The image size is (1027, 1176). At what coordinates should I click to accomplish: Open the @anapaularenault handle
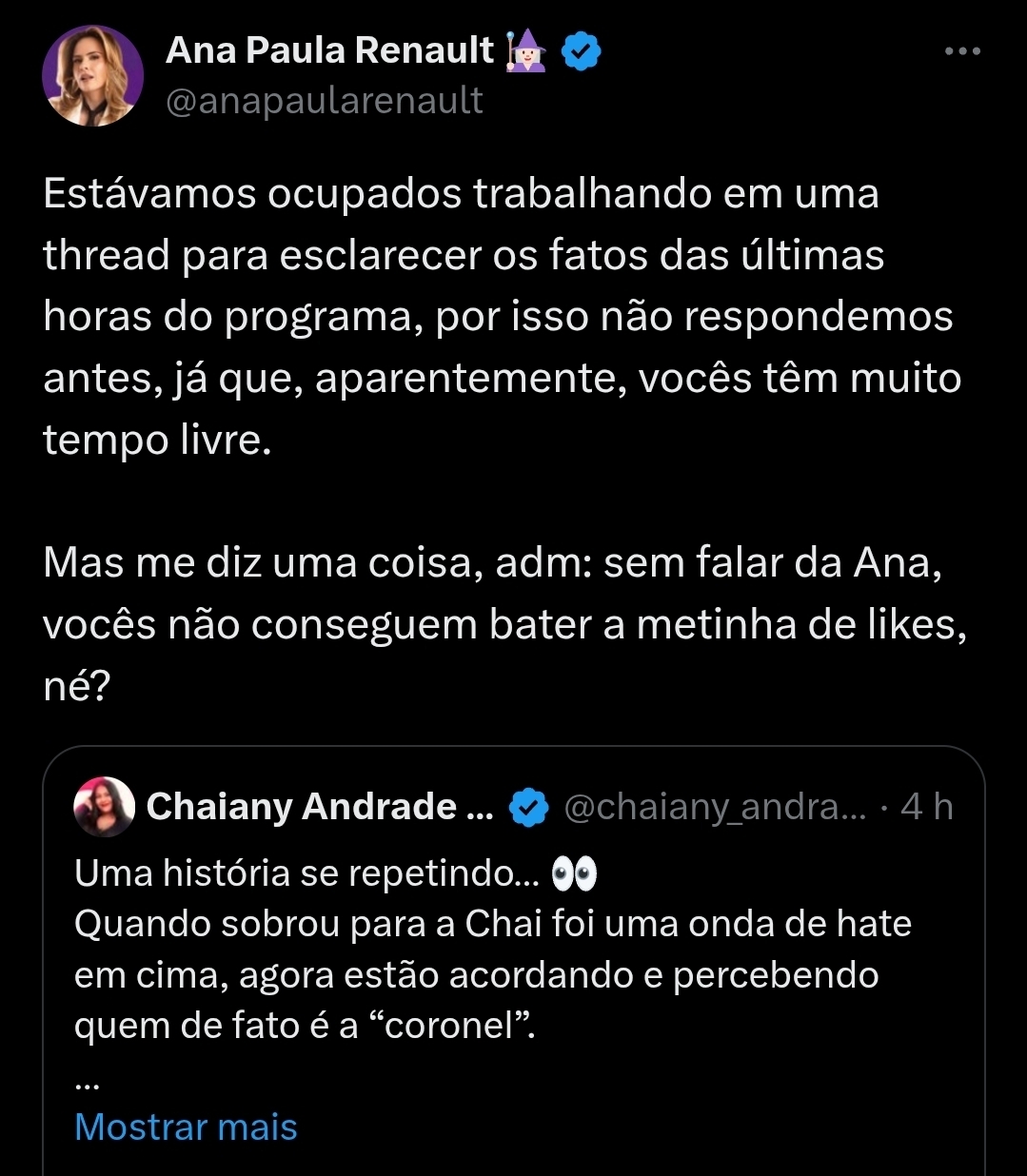coord(325,101)
